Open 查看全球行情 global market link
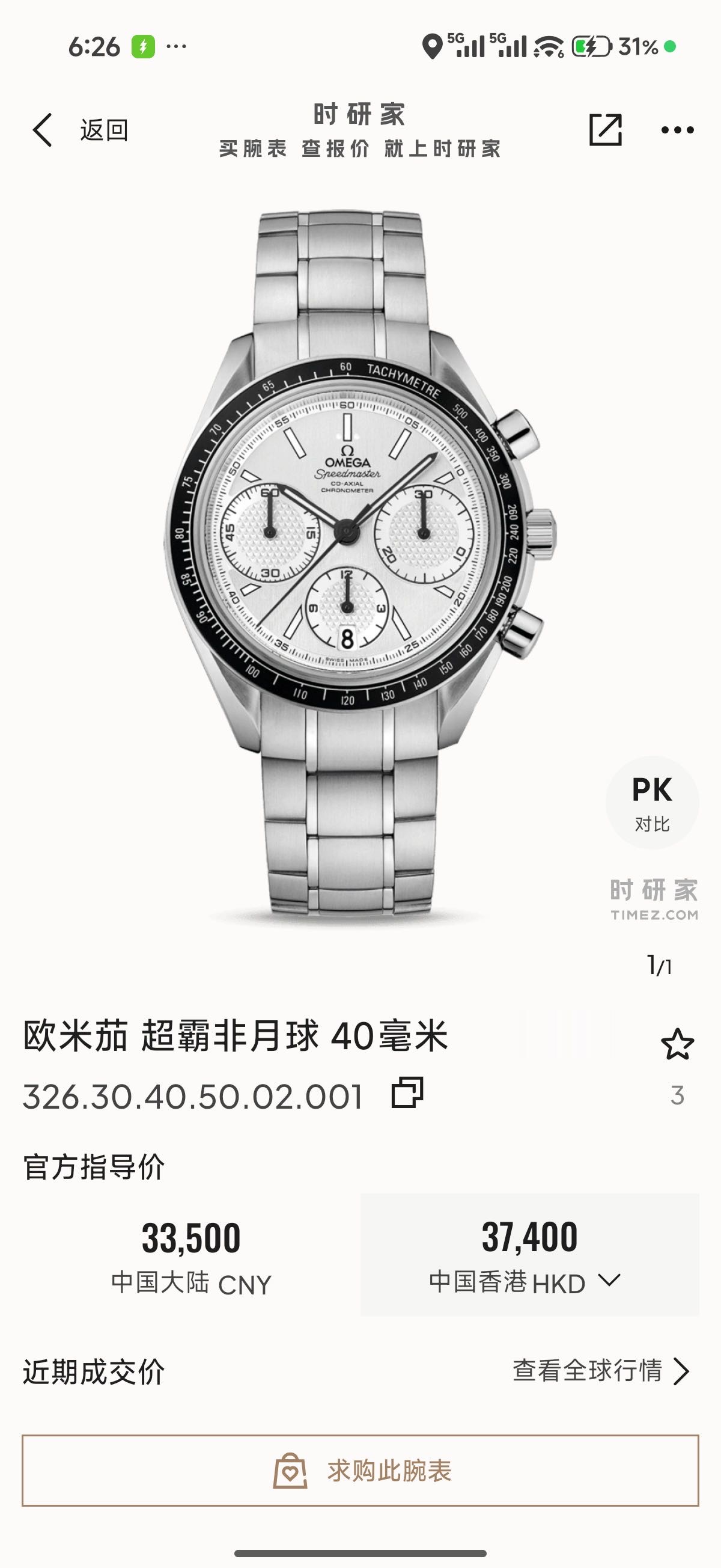This screenshot has width=721, height=1568. tap(601, 1371)
